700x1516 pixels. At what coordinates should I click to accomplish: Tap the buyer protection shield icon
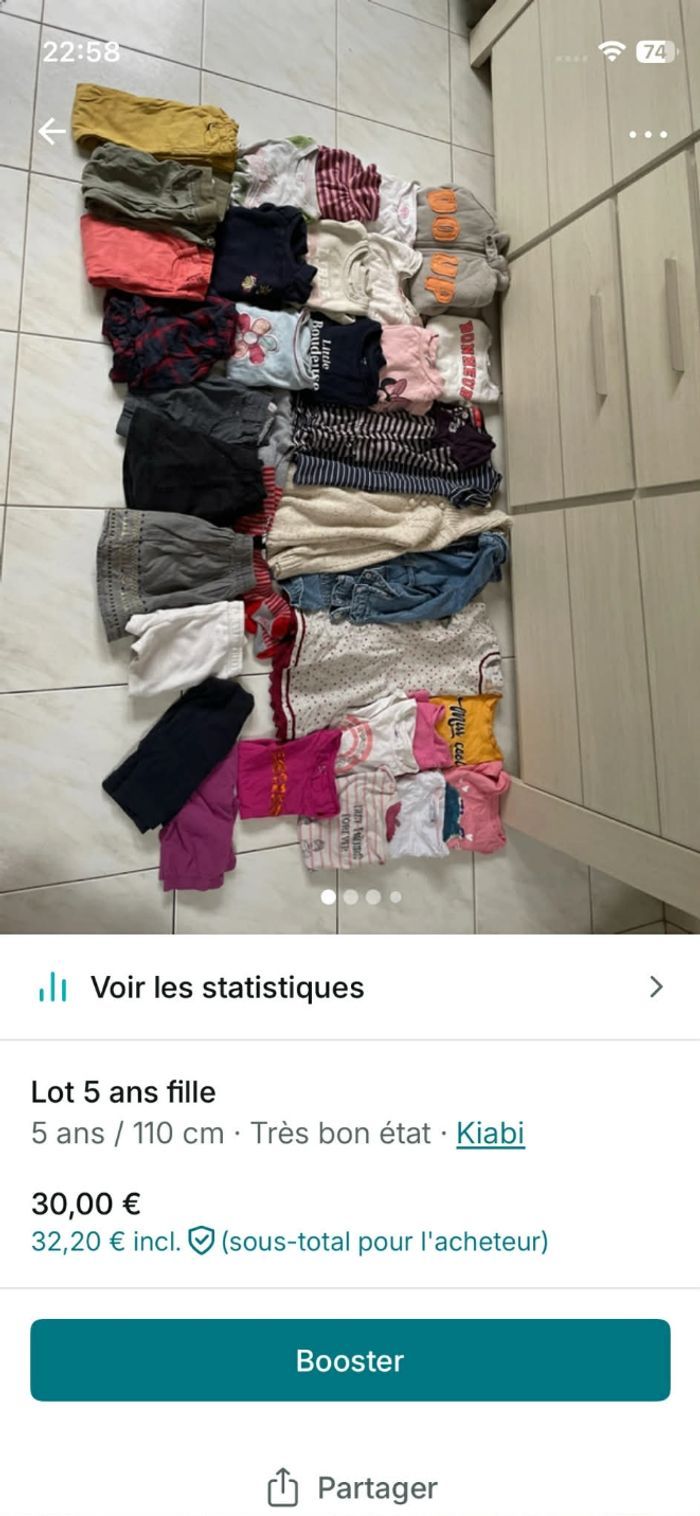pos(201,1242)
